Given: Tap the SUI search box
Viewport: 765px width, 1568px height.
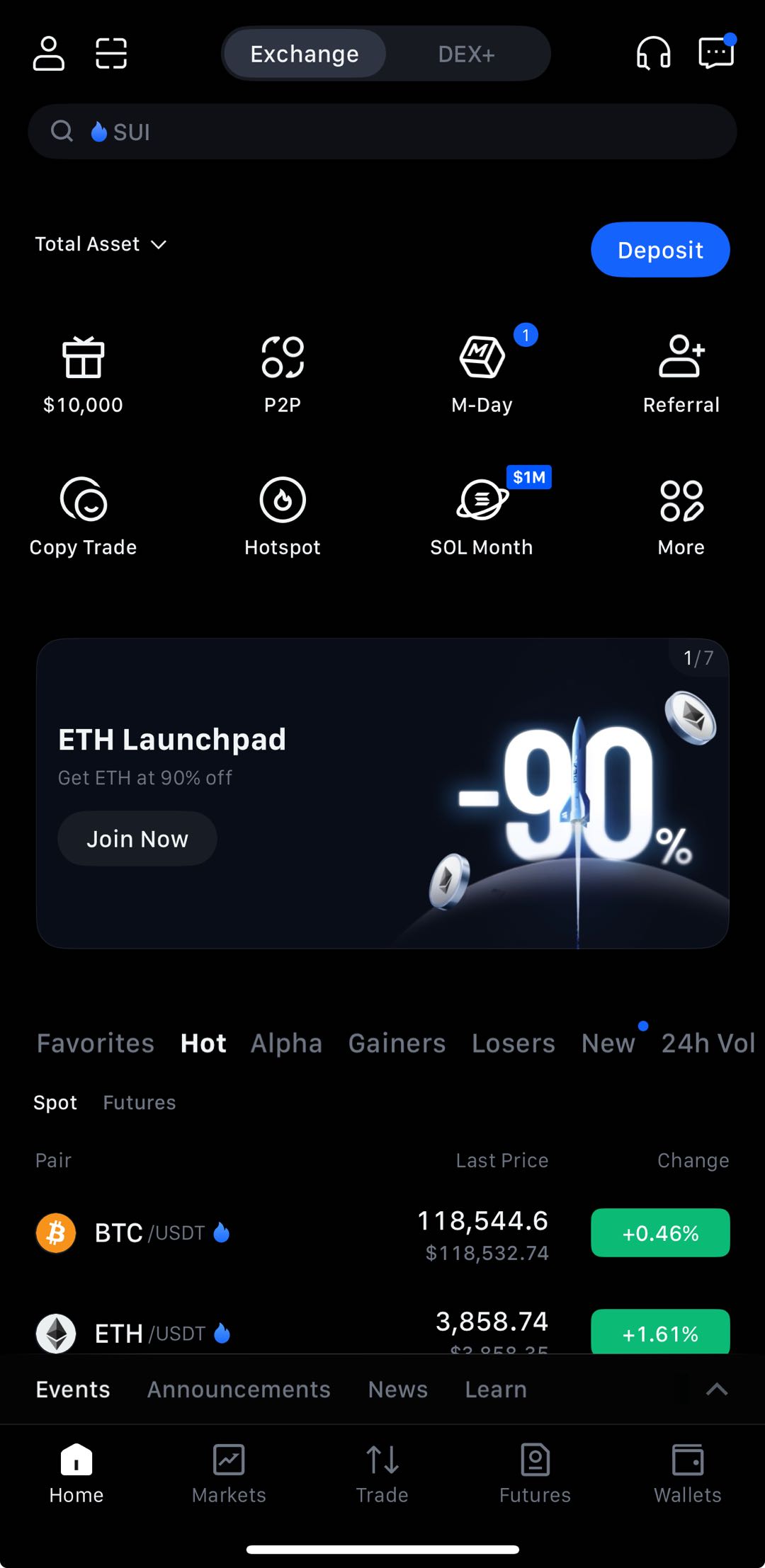Looking at the screenshot, I should click(x=382, y=132).
